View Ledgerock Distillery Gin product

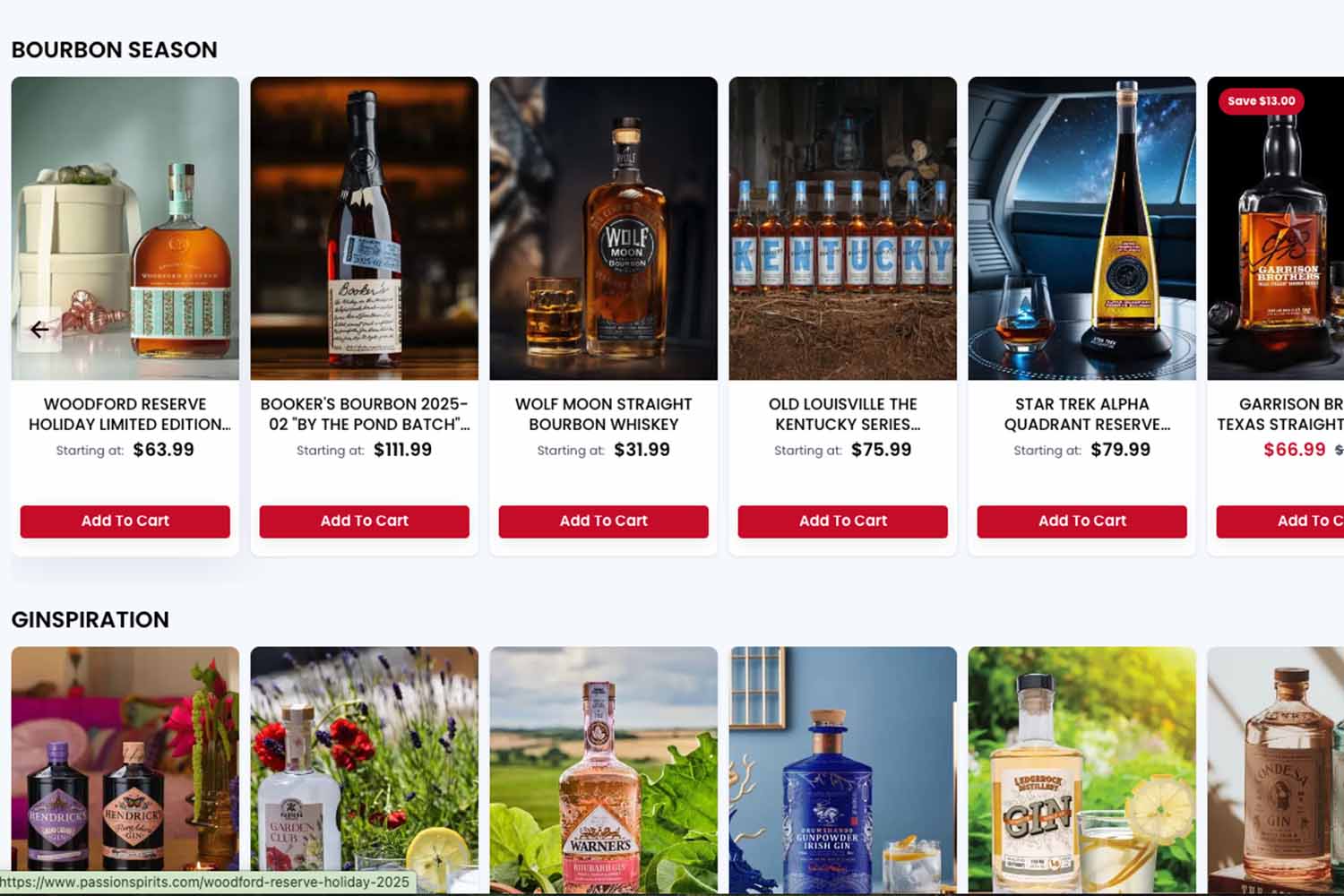click(x=1081, y=771)
